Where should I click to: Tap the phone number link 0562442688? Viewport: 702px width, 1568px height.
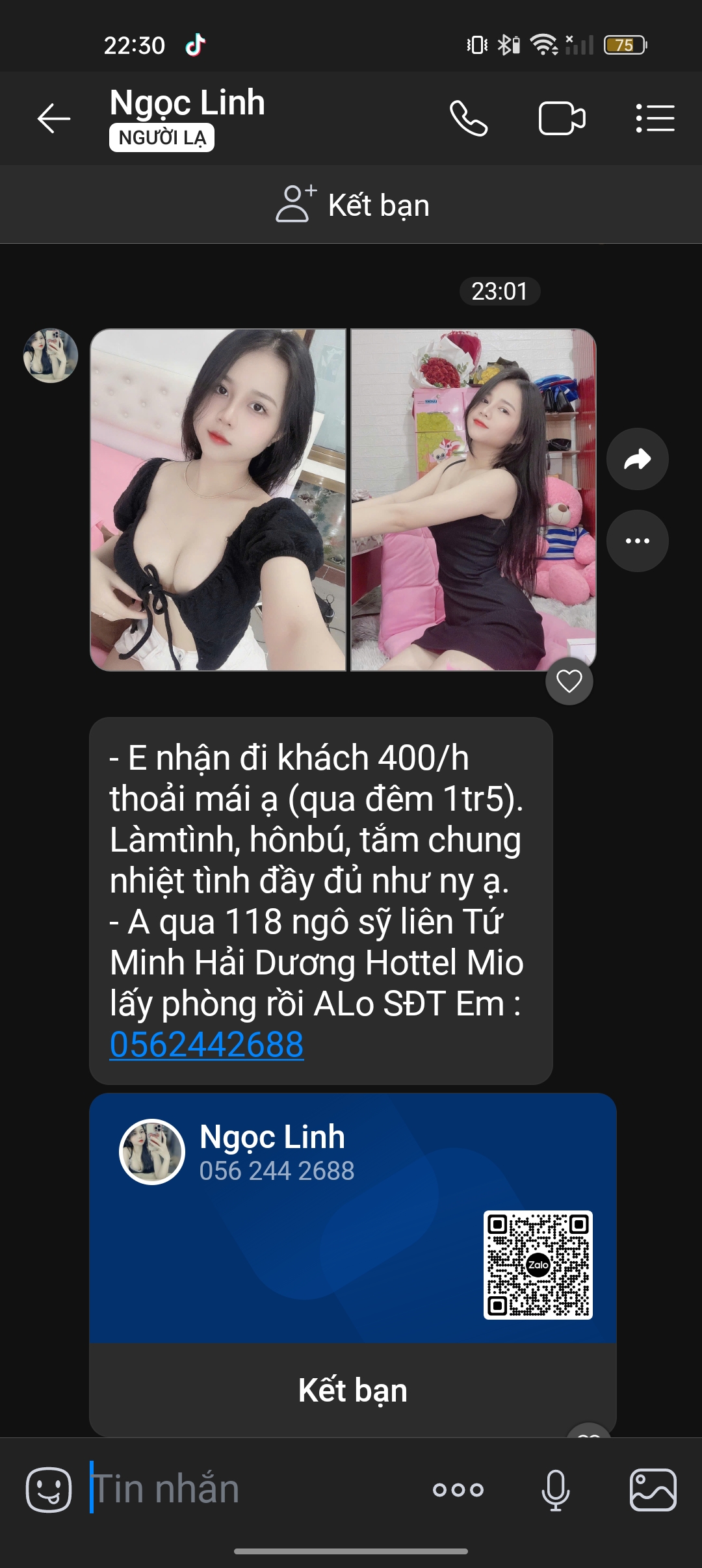tap(207, 1045)
